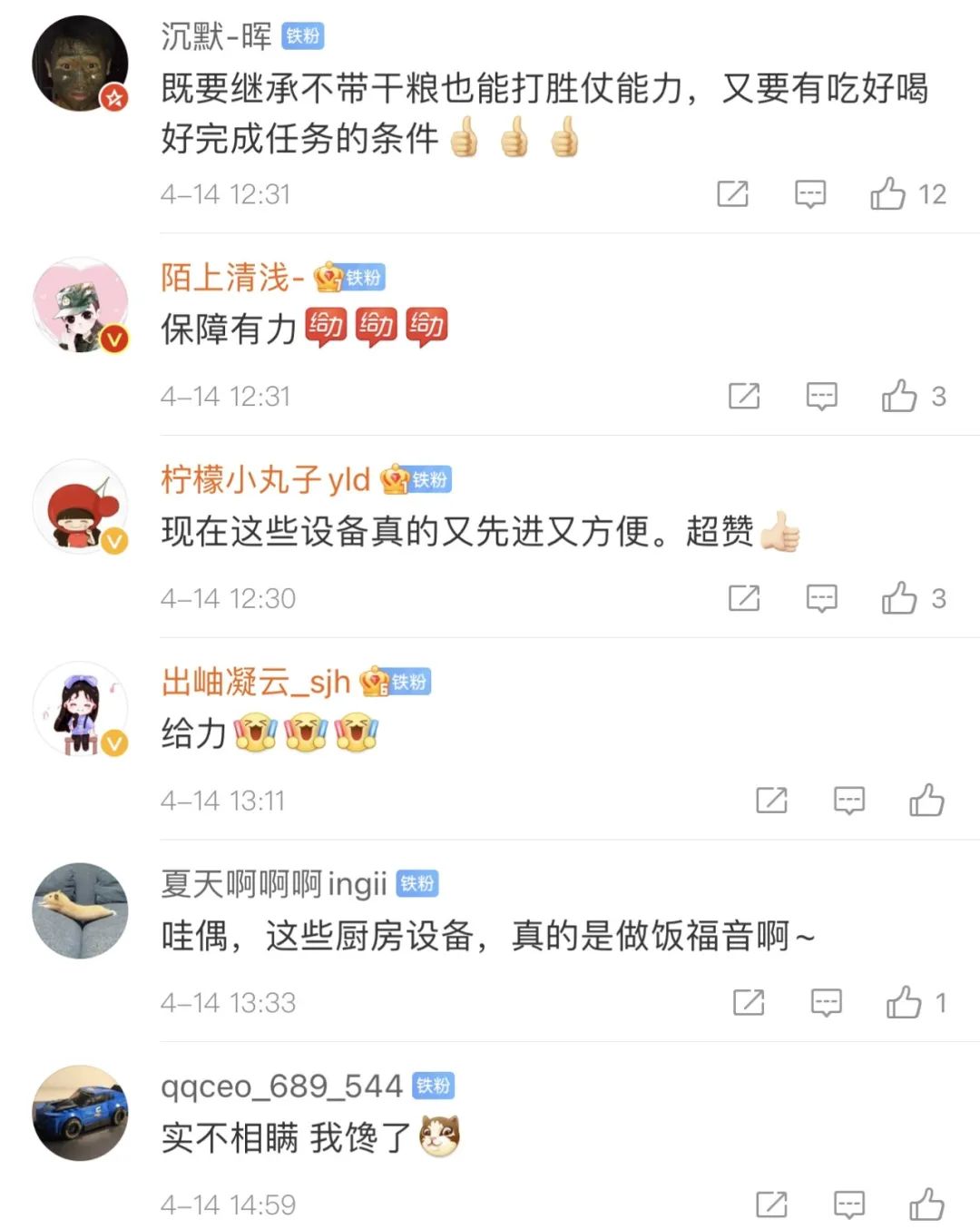Forward qqceo_689_544's comment
Viewport: 980px width, 1229px height.
(772, 1204)
